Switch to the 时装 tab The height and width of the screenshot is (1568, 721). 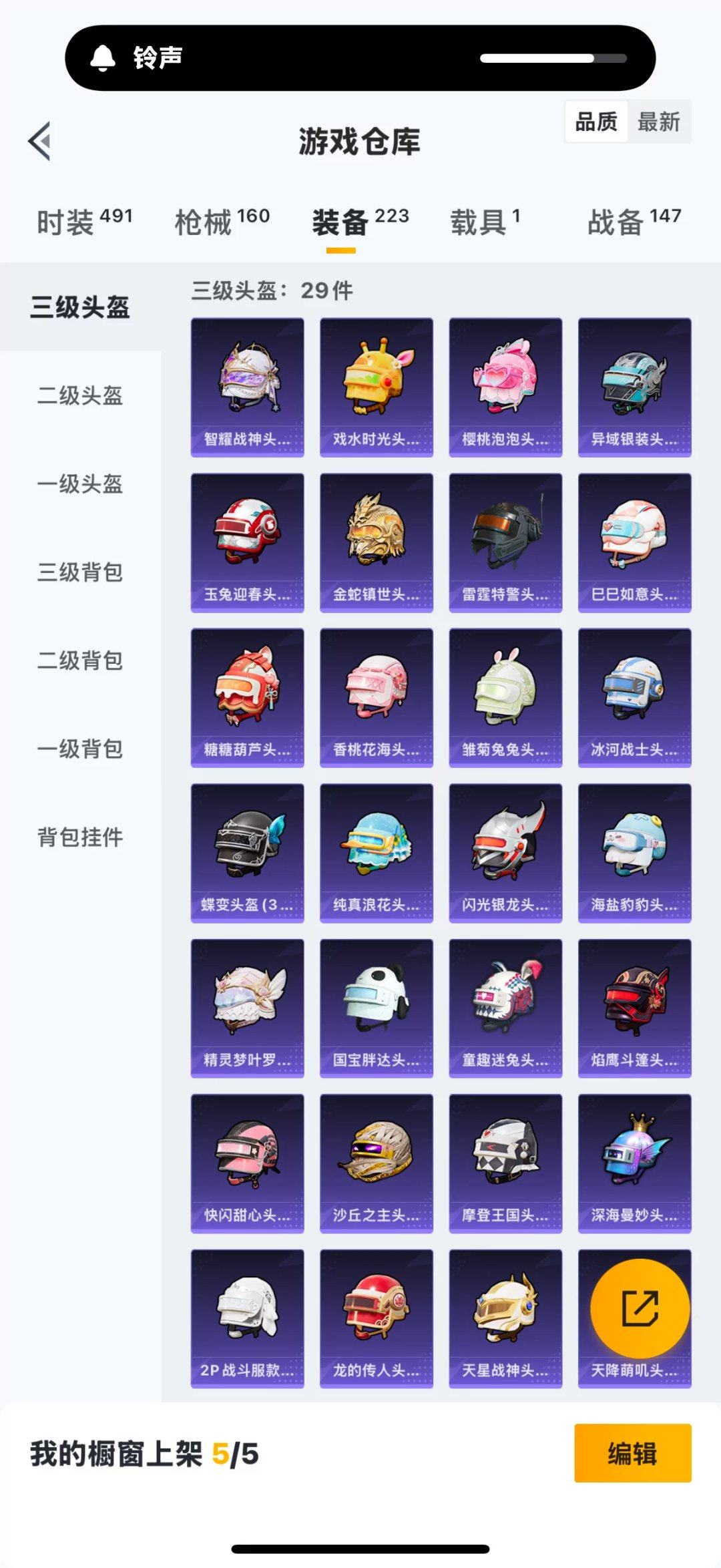coord(84,222)
